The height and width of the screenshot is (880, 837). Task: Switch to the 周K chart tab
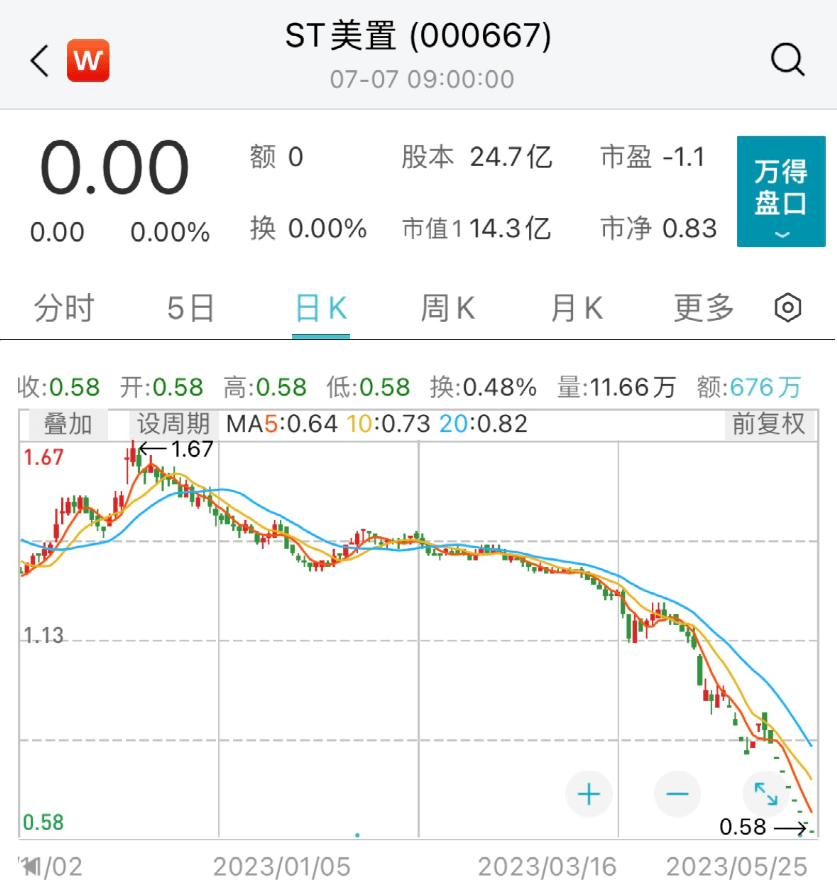pos(448,308)
